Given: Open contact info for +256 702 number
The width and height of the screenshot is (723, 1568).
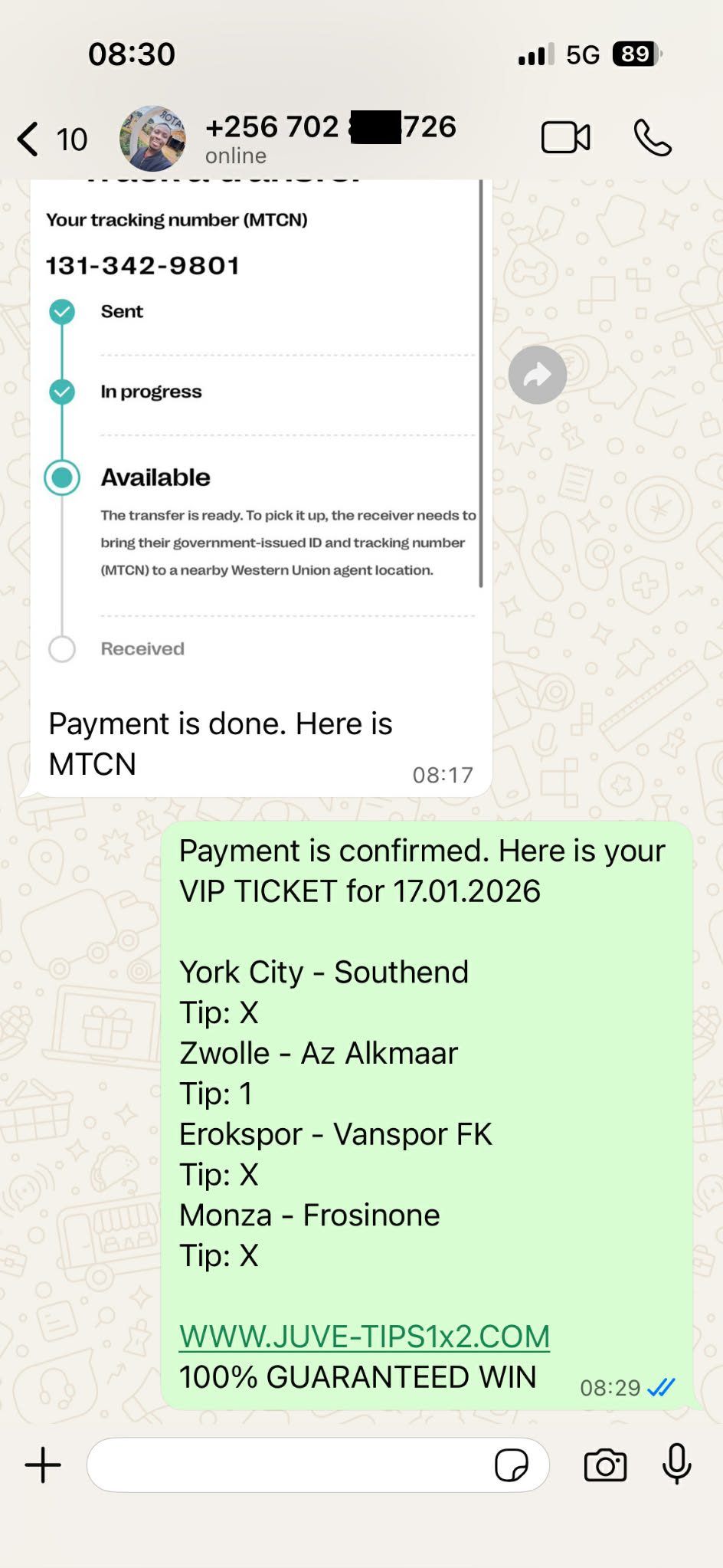Looking at the screenshot, I should pos(329,138).
